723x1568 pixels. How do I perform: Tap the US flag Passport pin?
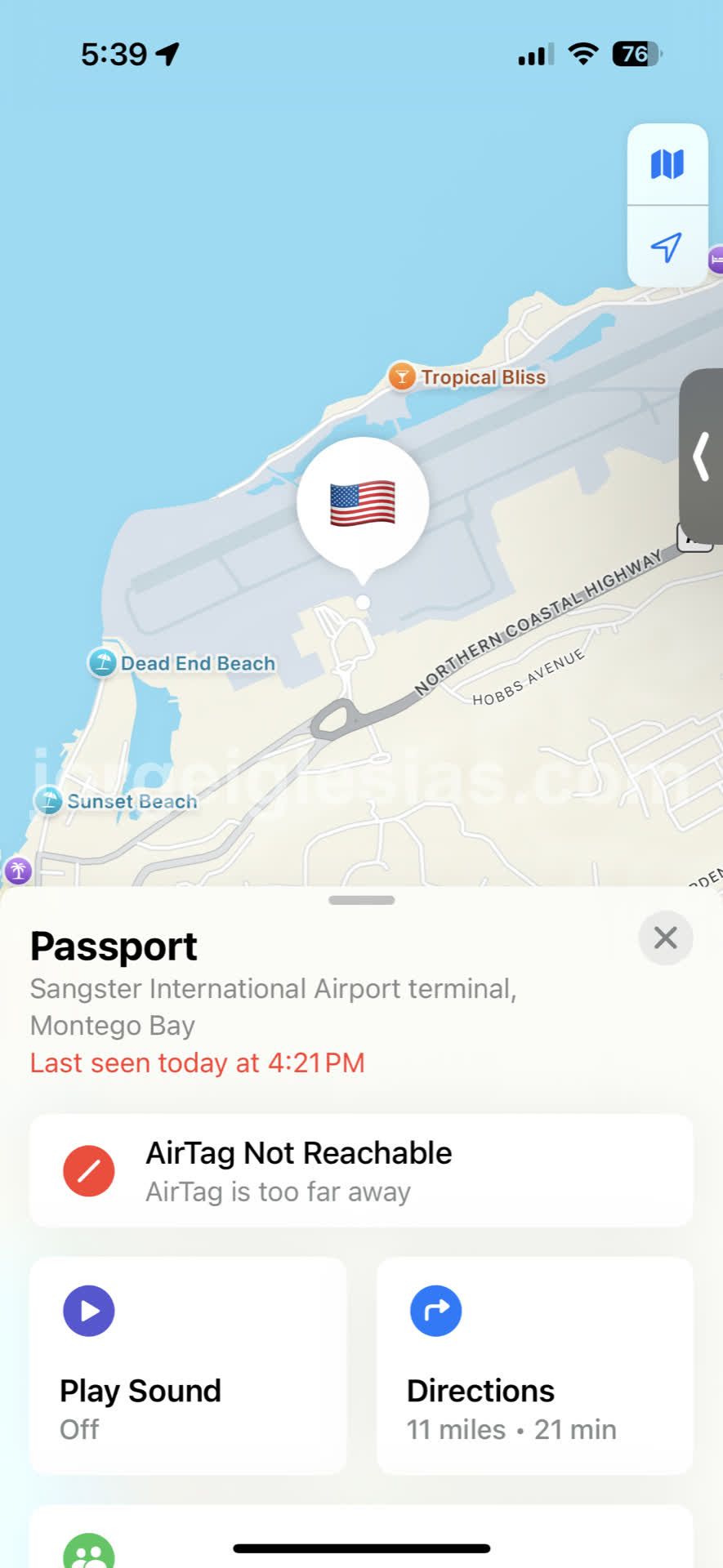(x=363, y=504)
